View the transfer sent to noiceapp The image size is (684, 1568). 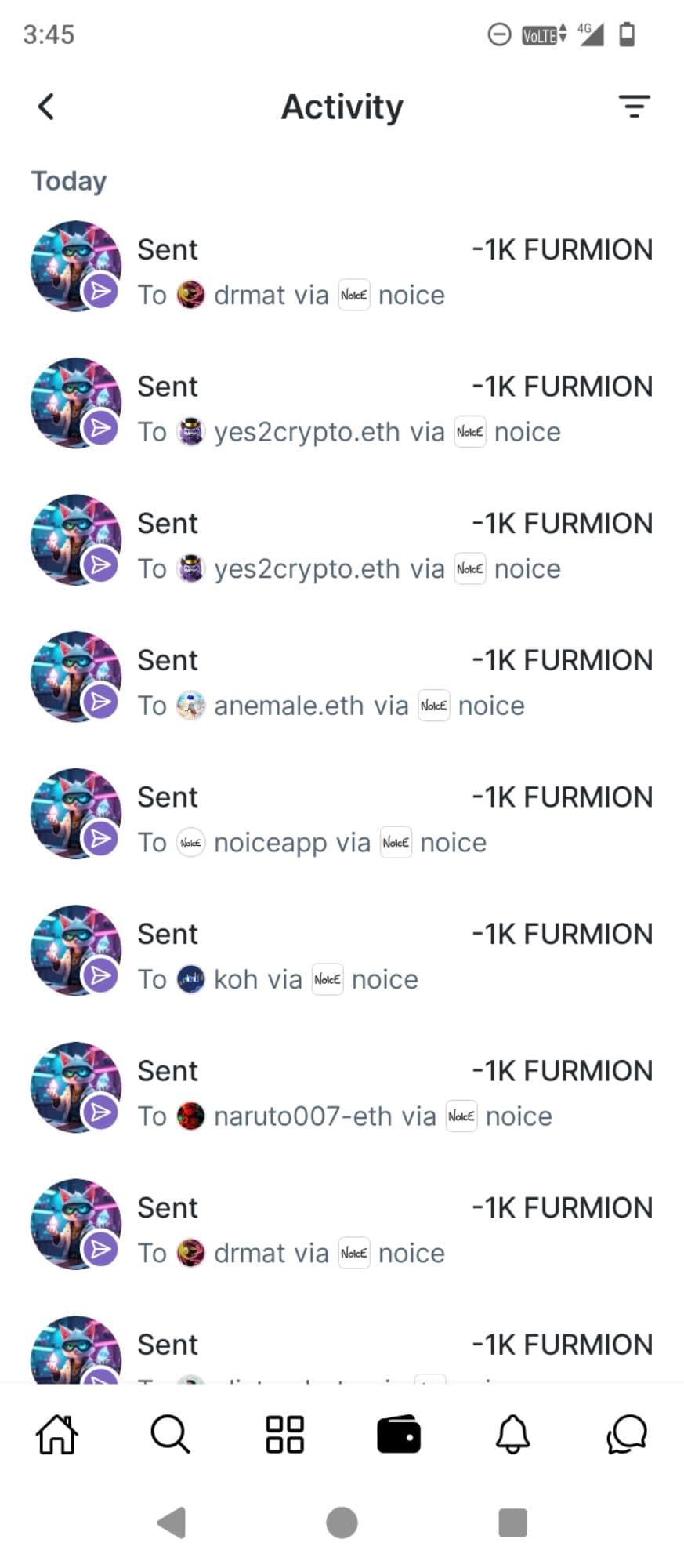click(x=342, y=819)
